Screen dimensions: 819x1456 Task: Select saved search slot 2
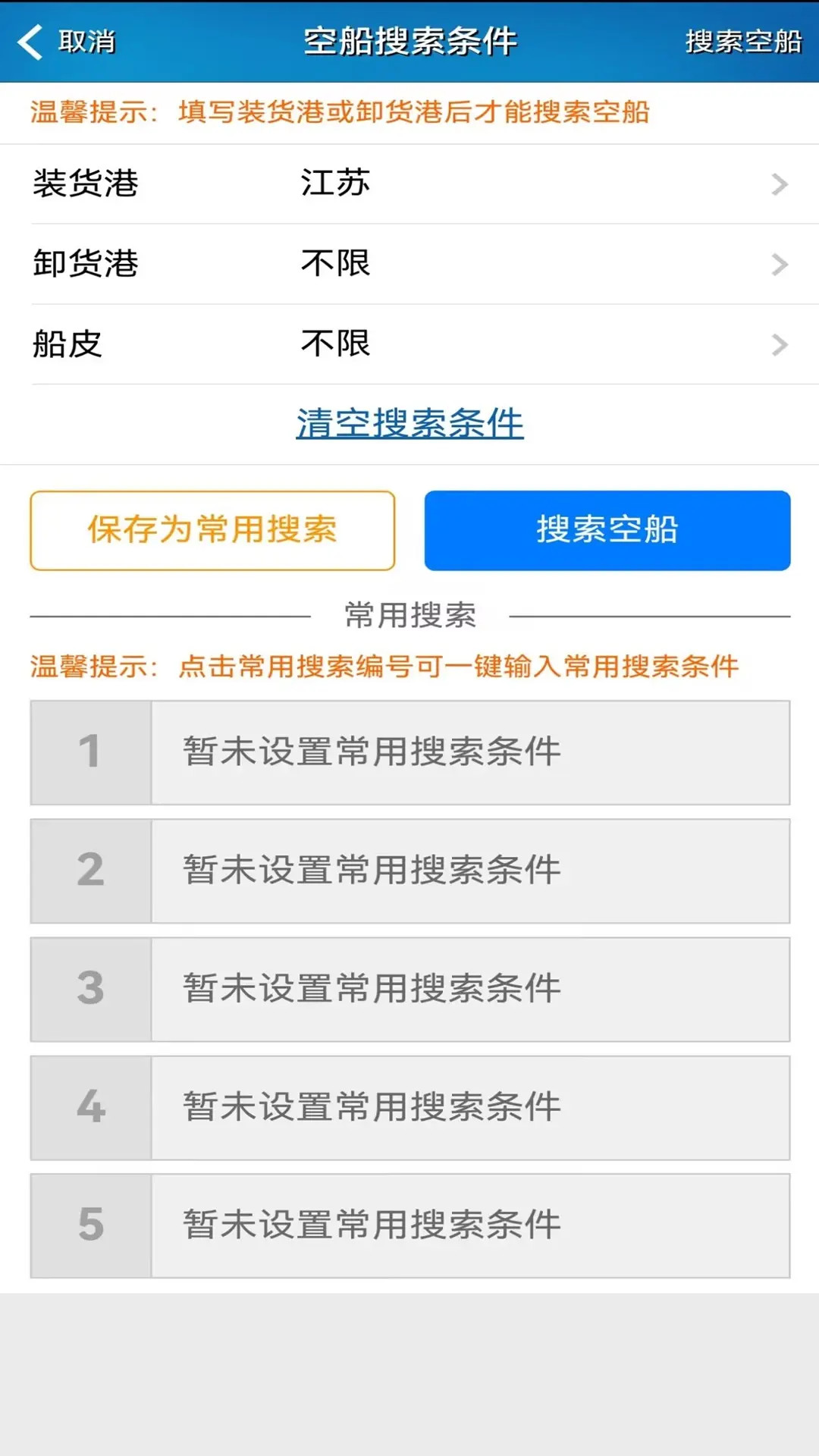pos(409,871)
